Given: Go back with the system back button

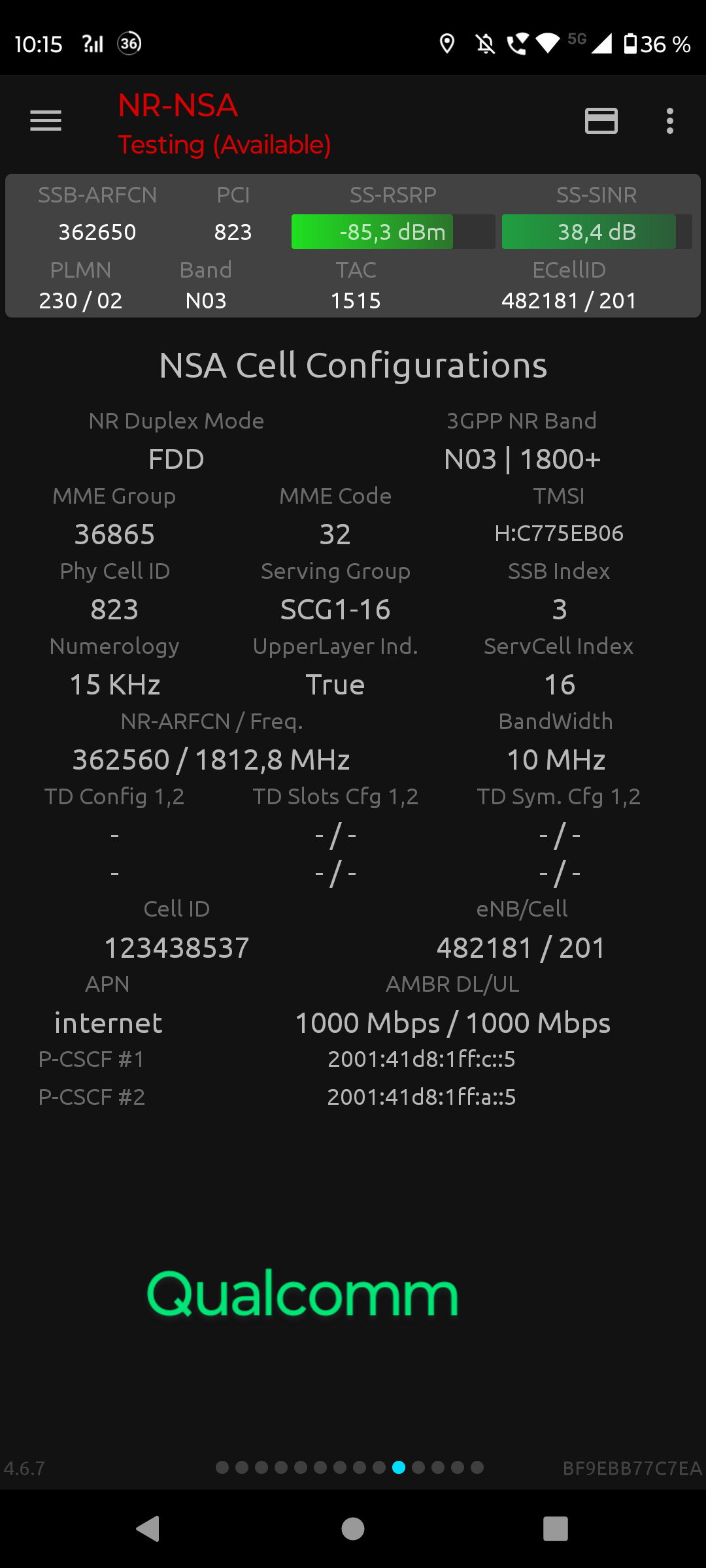Looking at the screenshot, I should point(148,1529).
